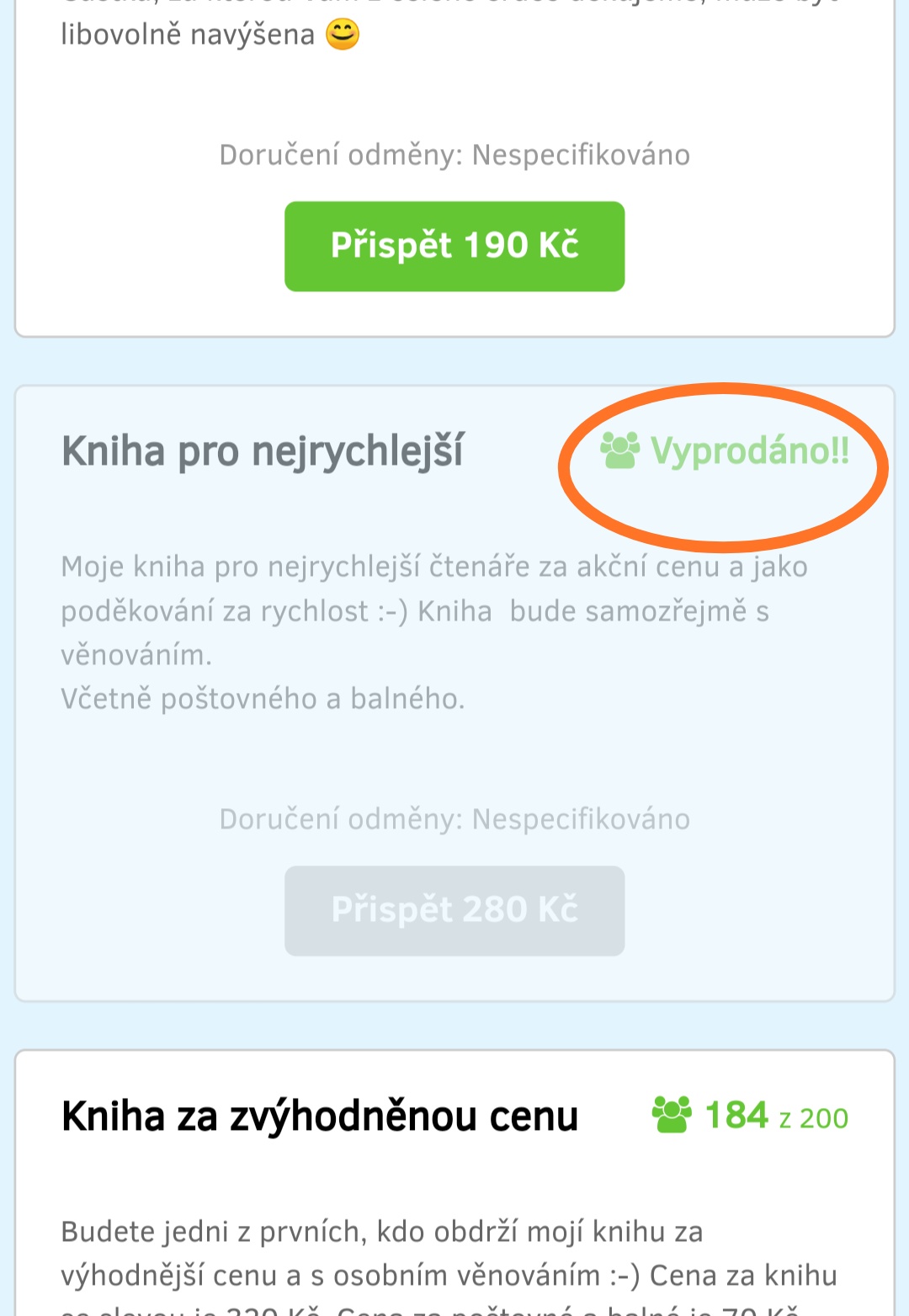Select the Kniha pro nejrychlejší reward card
The height and width of the screenshot is (1316, 909).
click(263, 451)
